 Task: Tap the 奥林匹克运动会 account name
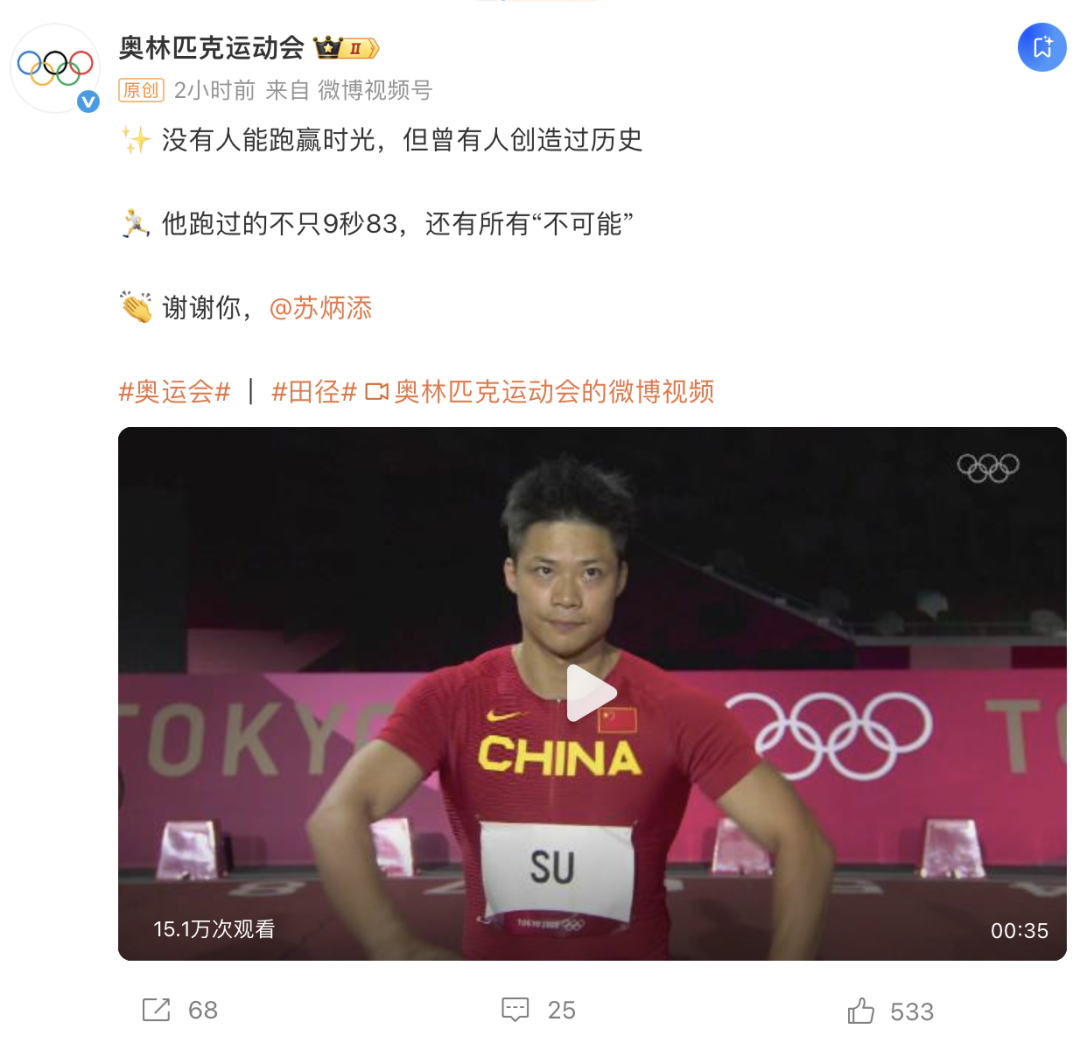coord(211,47)
